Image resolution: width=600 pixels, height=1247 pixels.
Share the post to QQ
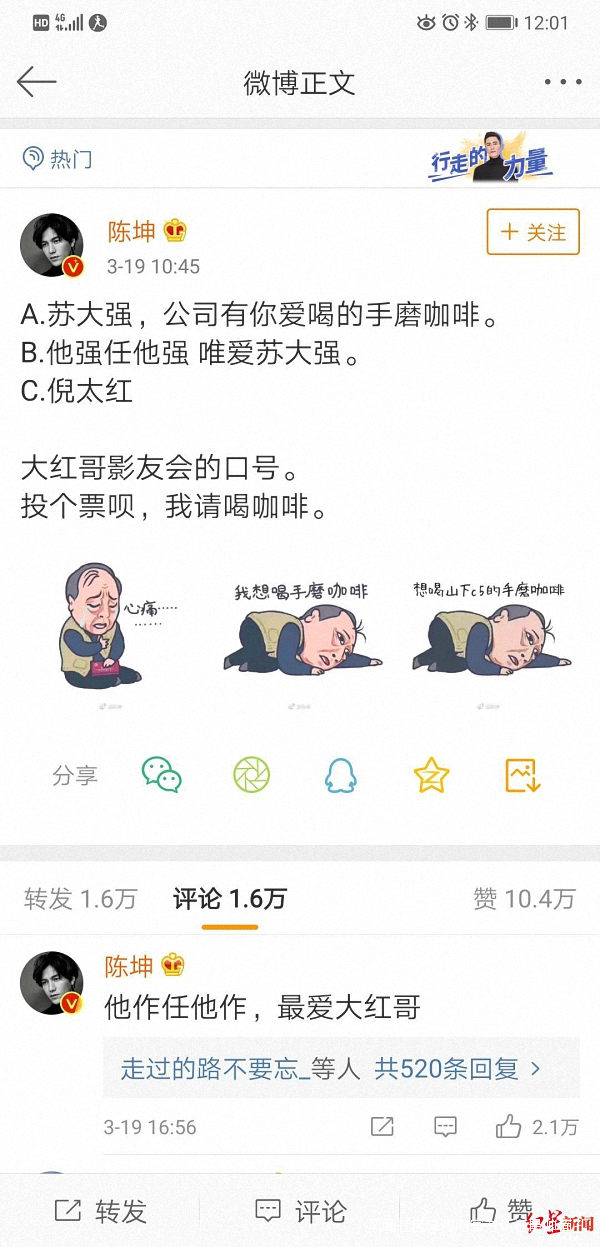pyautogui.click(x=341, y=774)
